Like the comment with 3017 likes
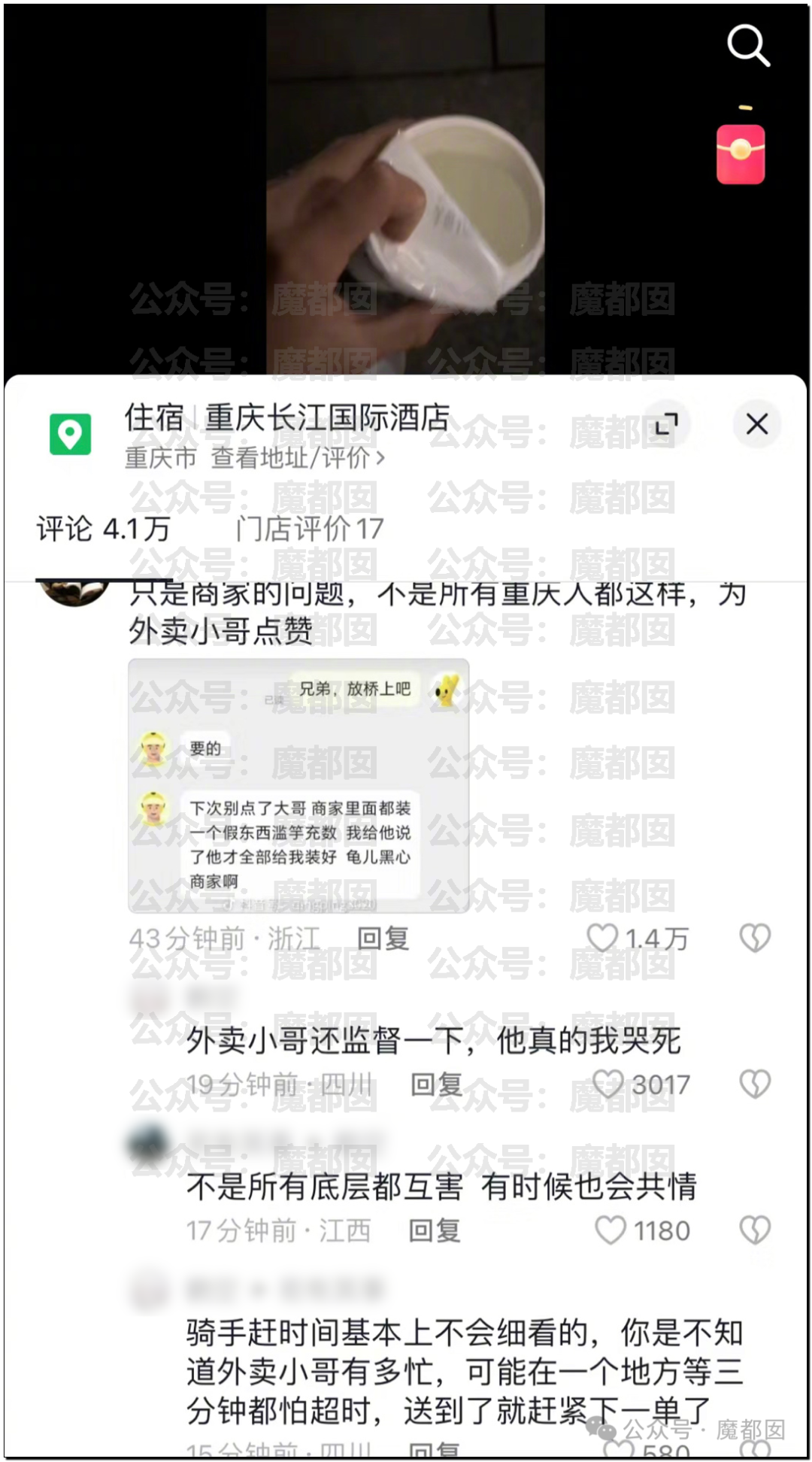Viewport: 812px width, 1462px height. [x=641, y=1084]
